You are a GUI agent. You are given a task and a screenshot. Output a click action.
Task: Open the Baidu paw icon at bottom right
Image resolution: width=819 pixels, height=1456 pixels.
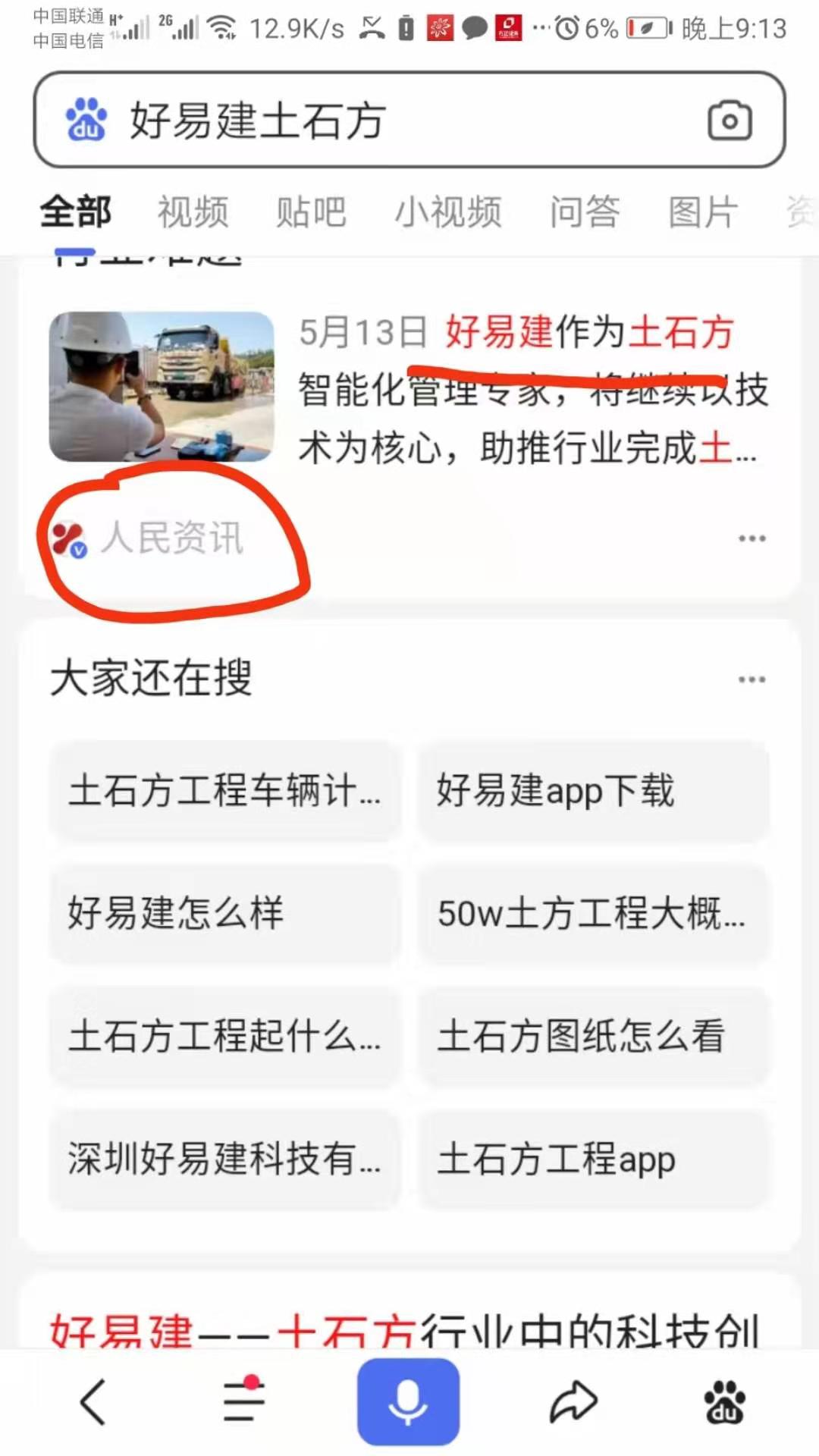pos(724,1400)
